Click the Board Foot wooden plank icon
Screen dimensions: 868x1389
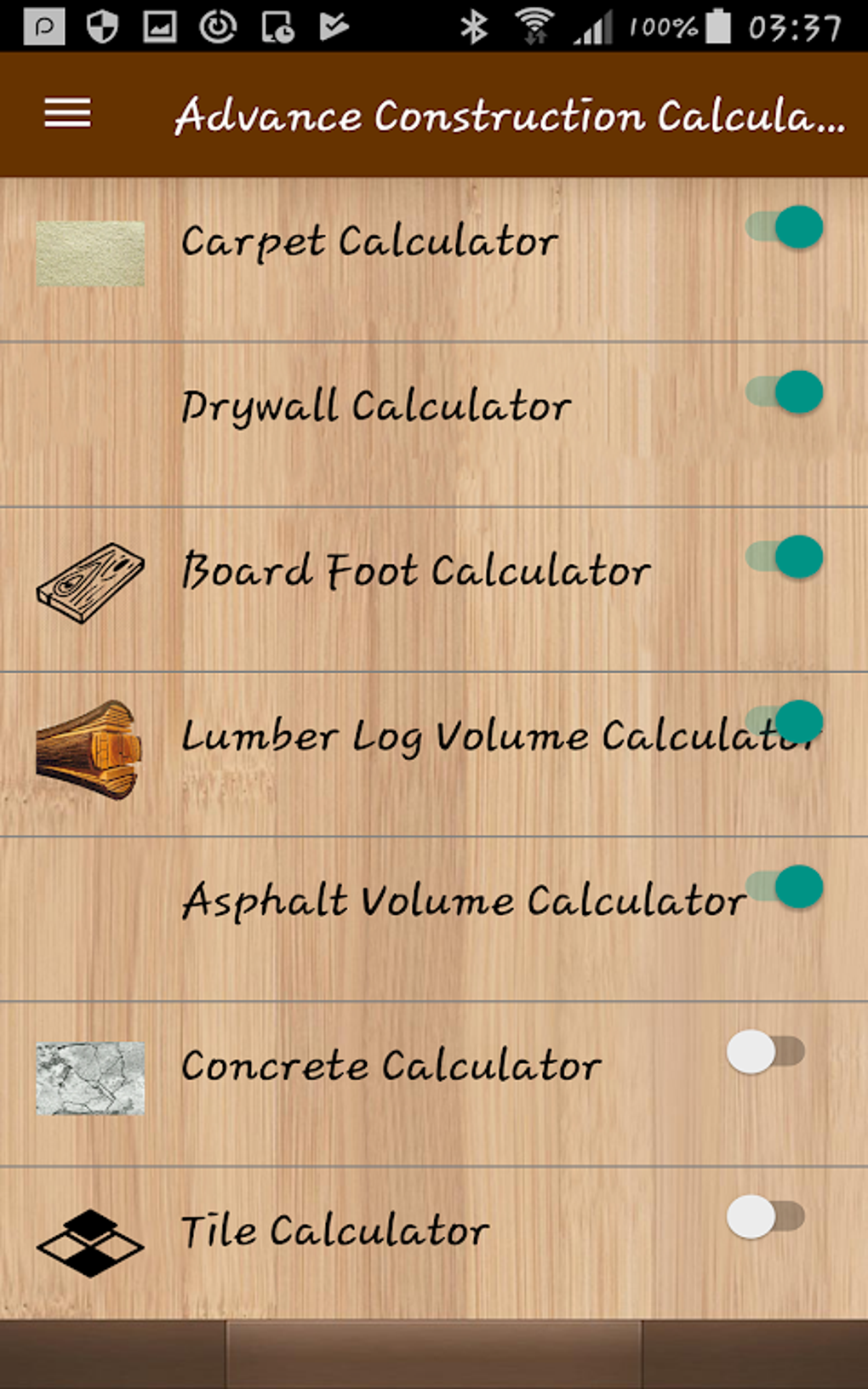[x=91, y=582]
